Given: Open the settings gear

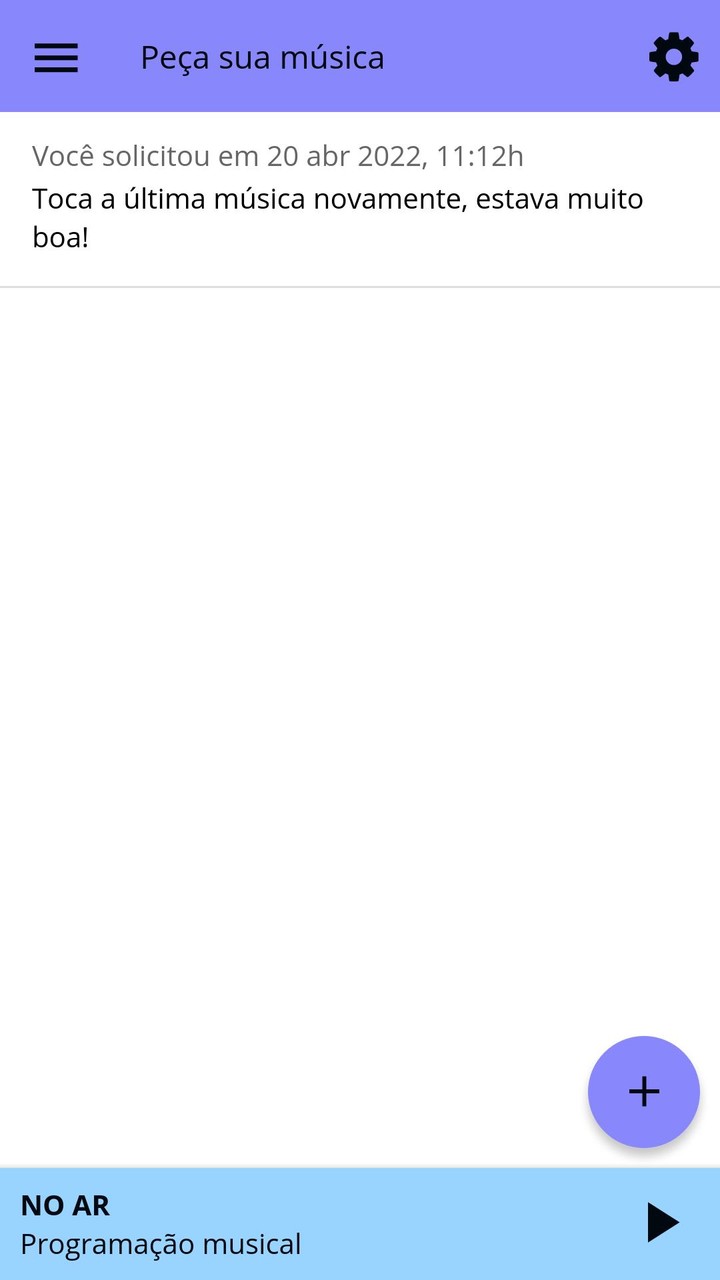Looking at the screenshot, I should (673, 57).
